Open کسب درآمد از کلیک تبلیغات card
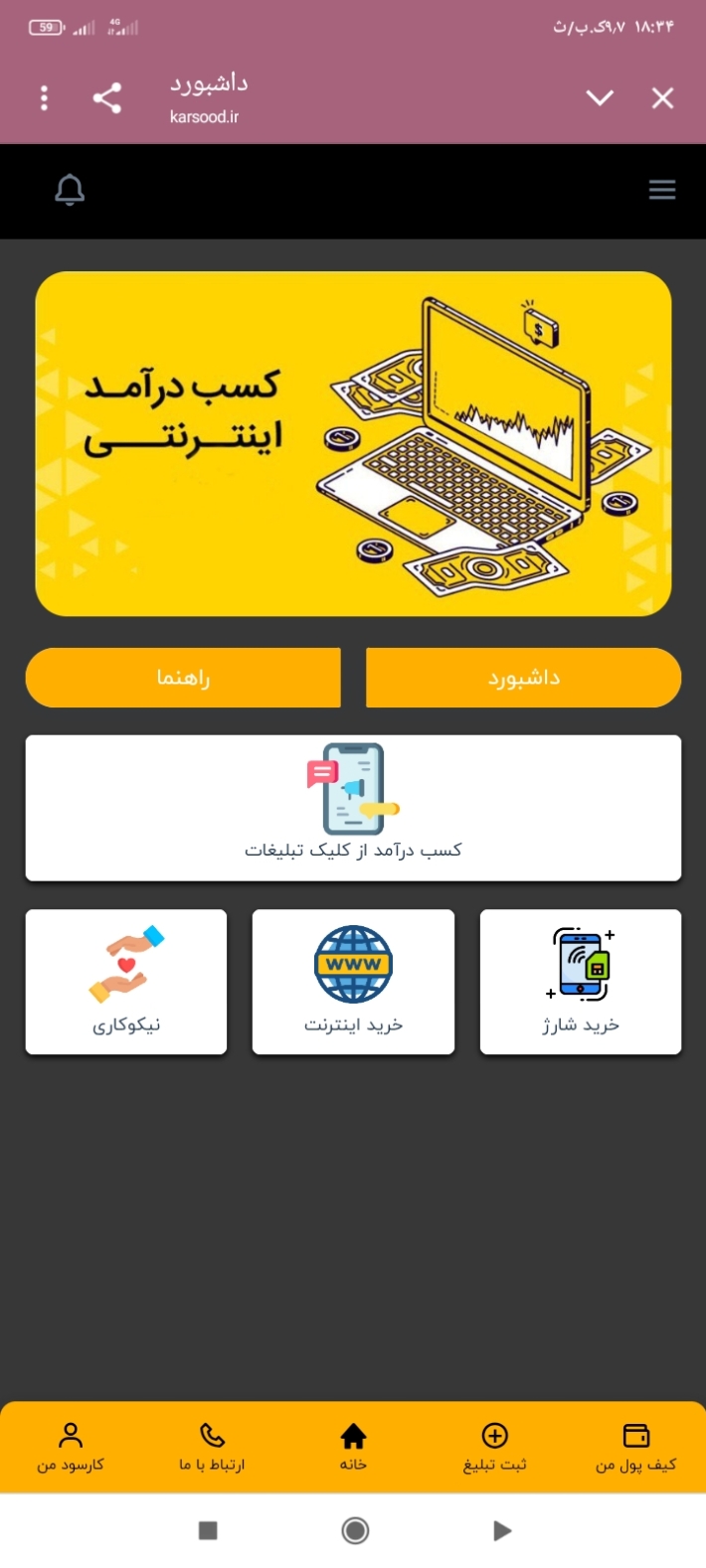This screenshot has width=706, height=1568. pos(353,808)
